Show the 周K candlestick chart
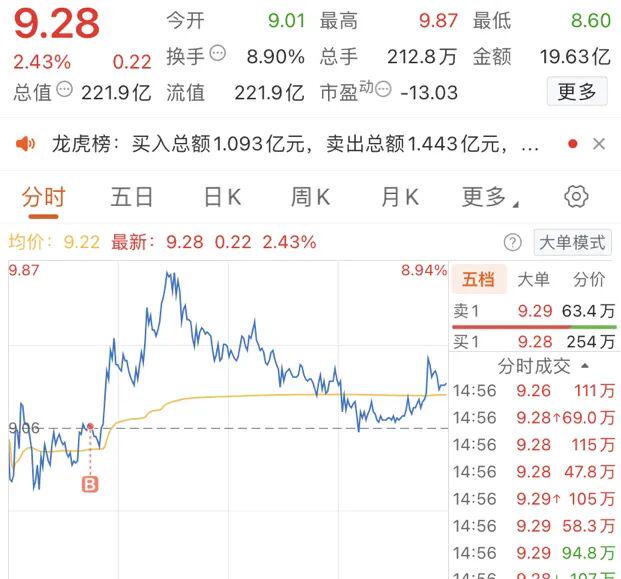This screenshot has height=579, width=621. (310, 197)
